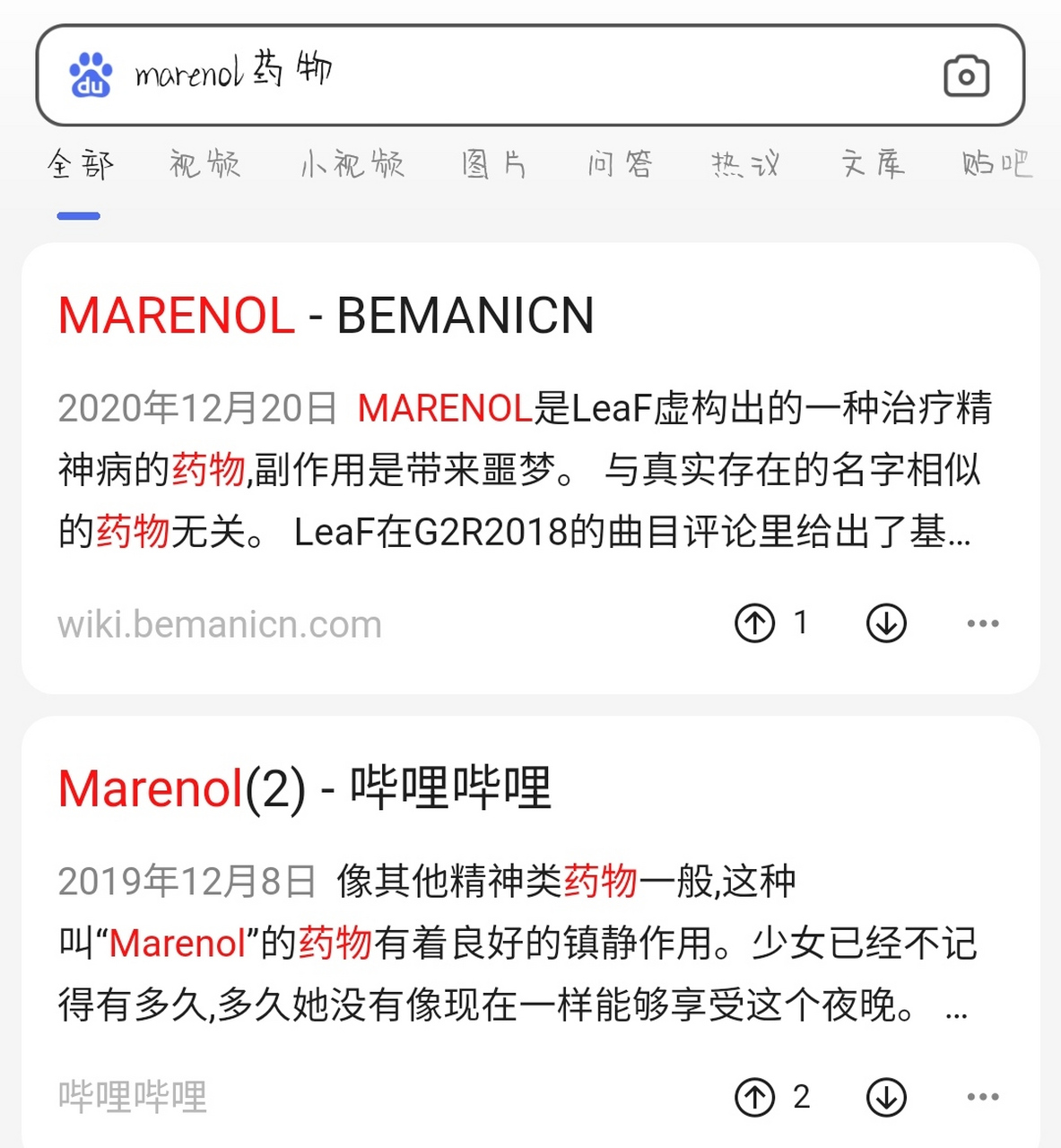Visit wiki.bemanicn.com source link
The image size is (1061, 1148).
click(220, 623)
